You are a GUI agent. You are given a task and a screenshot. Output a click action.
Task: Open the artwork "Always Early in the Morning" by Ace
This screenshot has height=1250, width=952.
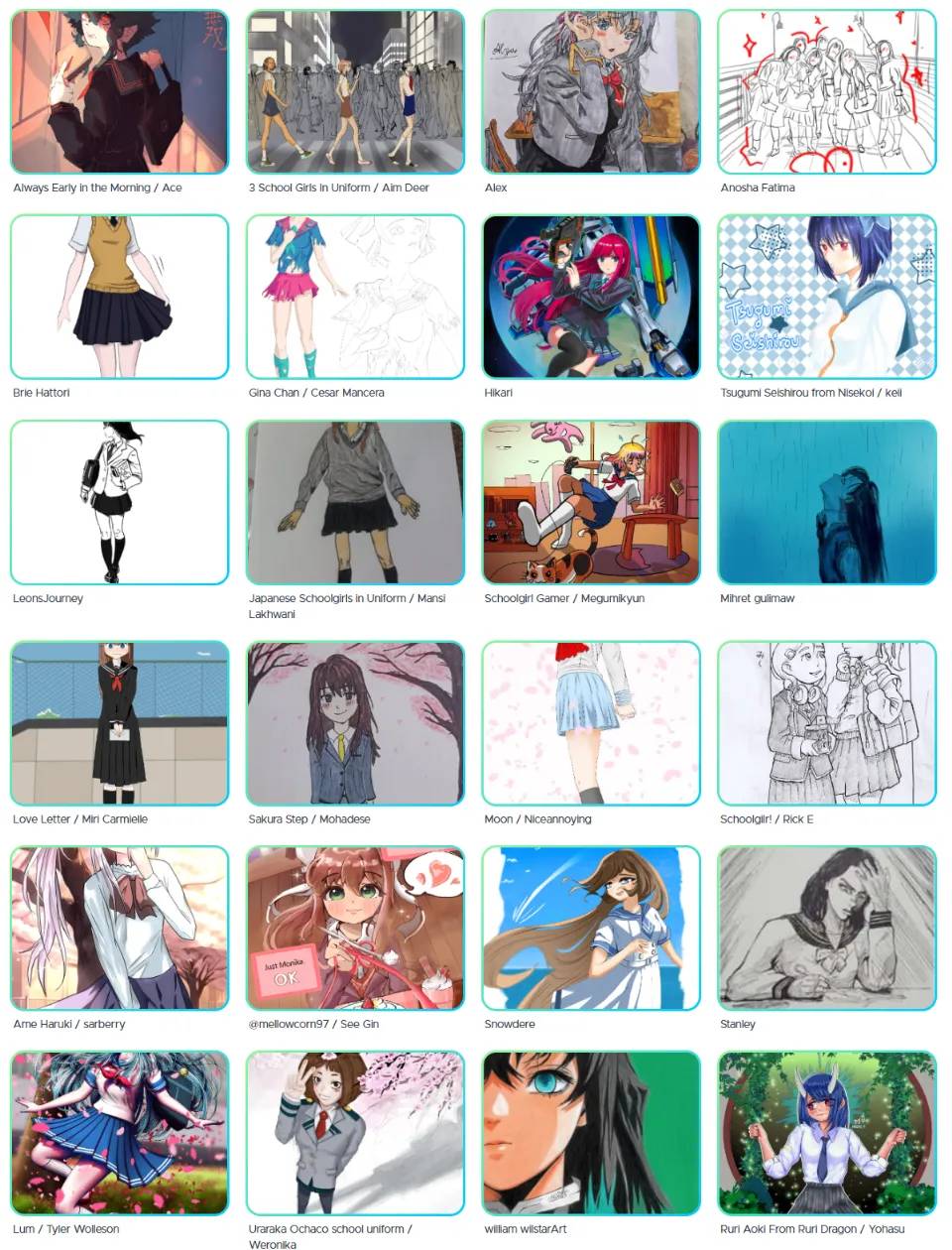click(119, 92)
